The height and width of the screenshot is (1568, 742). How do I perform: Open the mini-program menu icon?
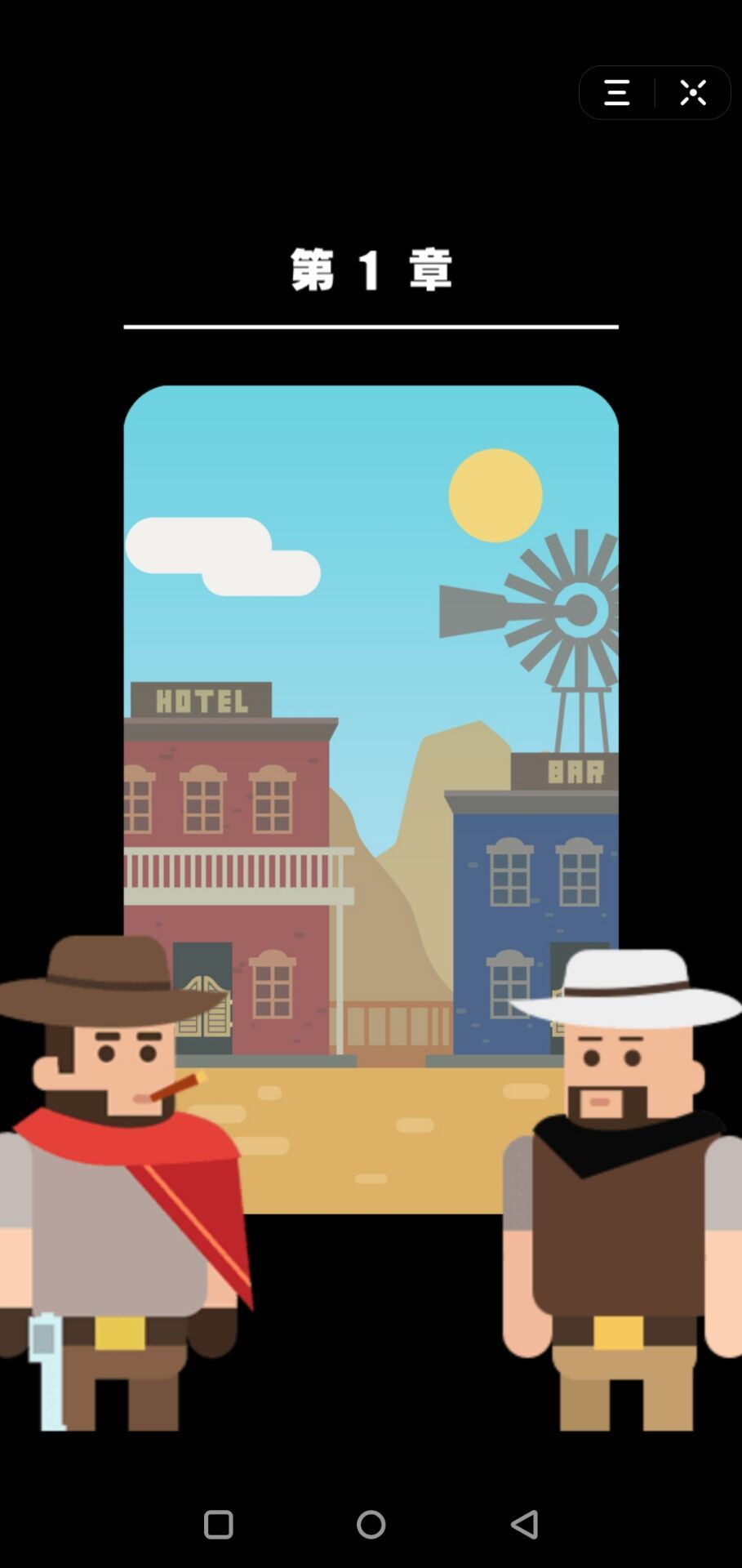click(x=617, y=93)
